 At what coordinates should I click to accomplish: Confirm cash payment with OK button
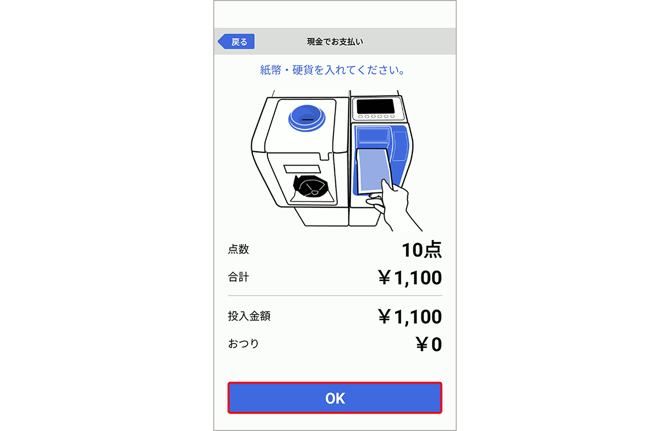335,398
